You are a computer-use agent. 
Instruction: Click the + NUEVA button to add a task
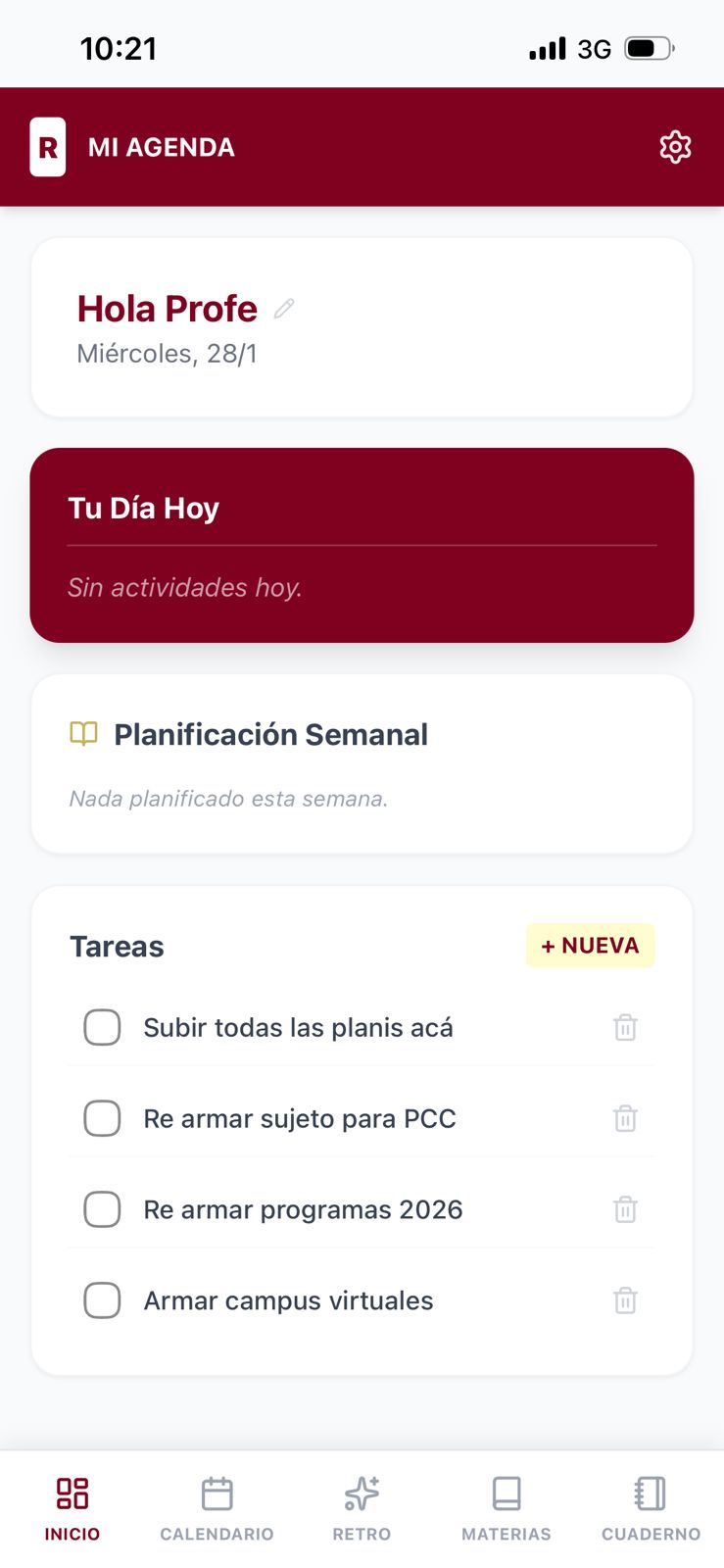[x=590, y=946]
